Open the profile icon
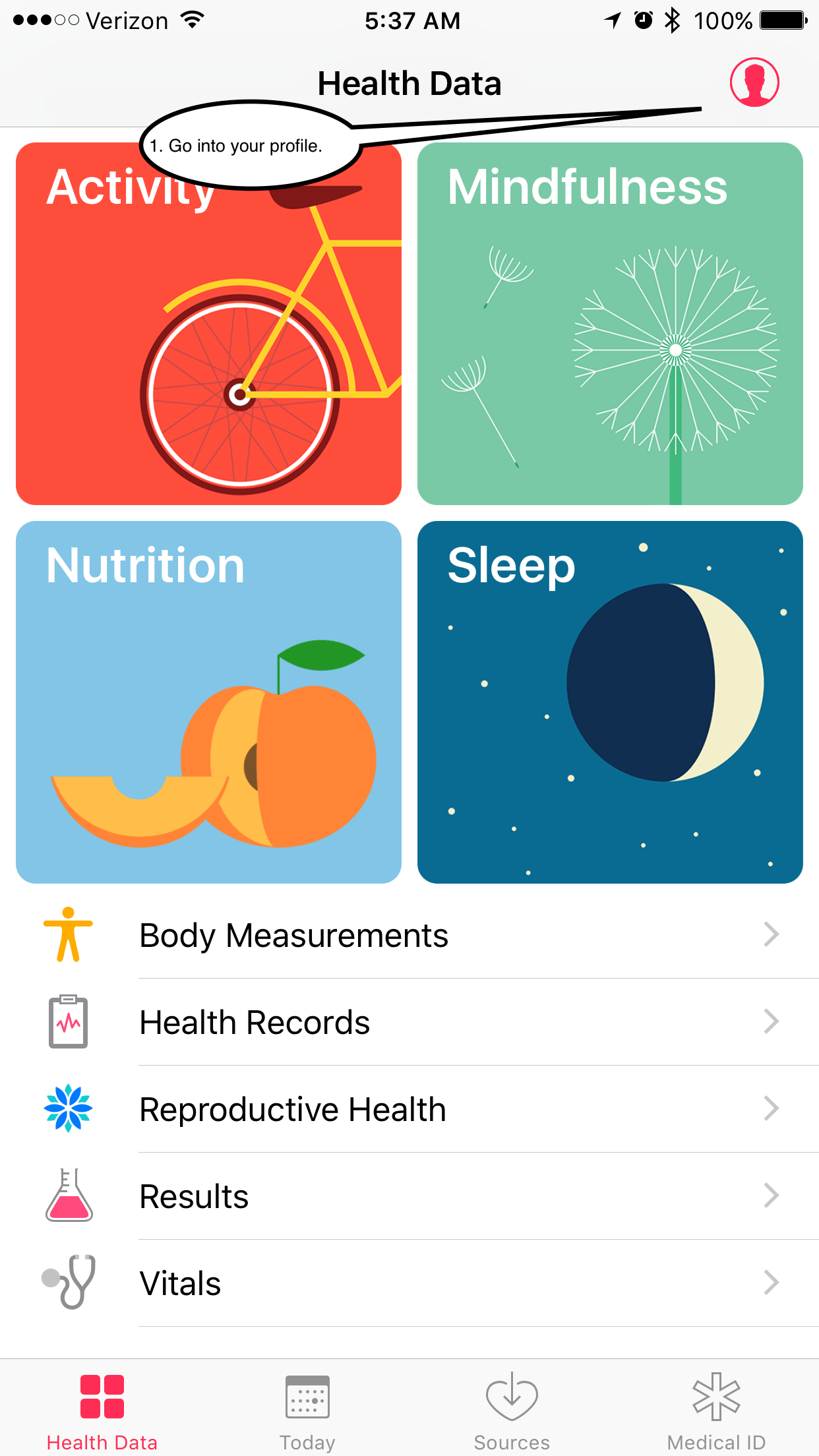Image resolution: width=819 pixels, height=1456 pixels. (754, 82)
